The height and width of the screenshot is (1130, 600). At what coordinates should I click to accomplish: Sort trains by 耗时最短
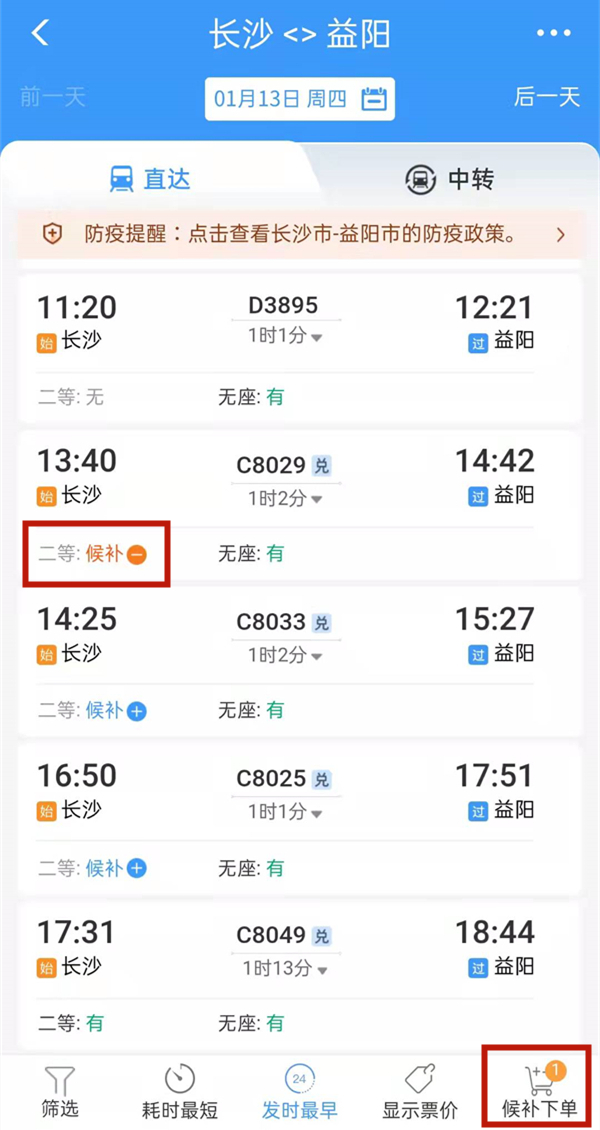[x=180, y=1091]
